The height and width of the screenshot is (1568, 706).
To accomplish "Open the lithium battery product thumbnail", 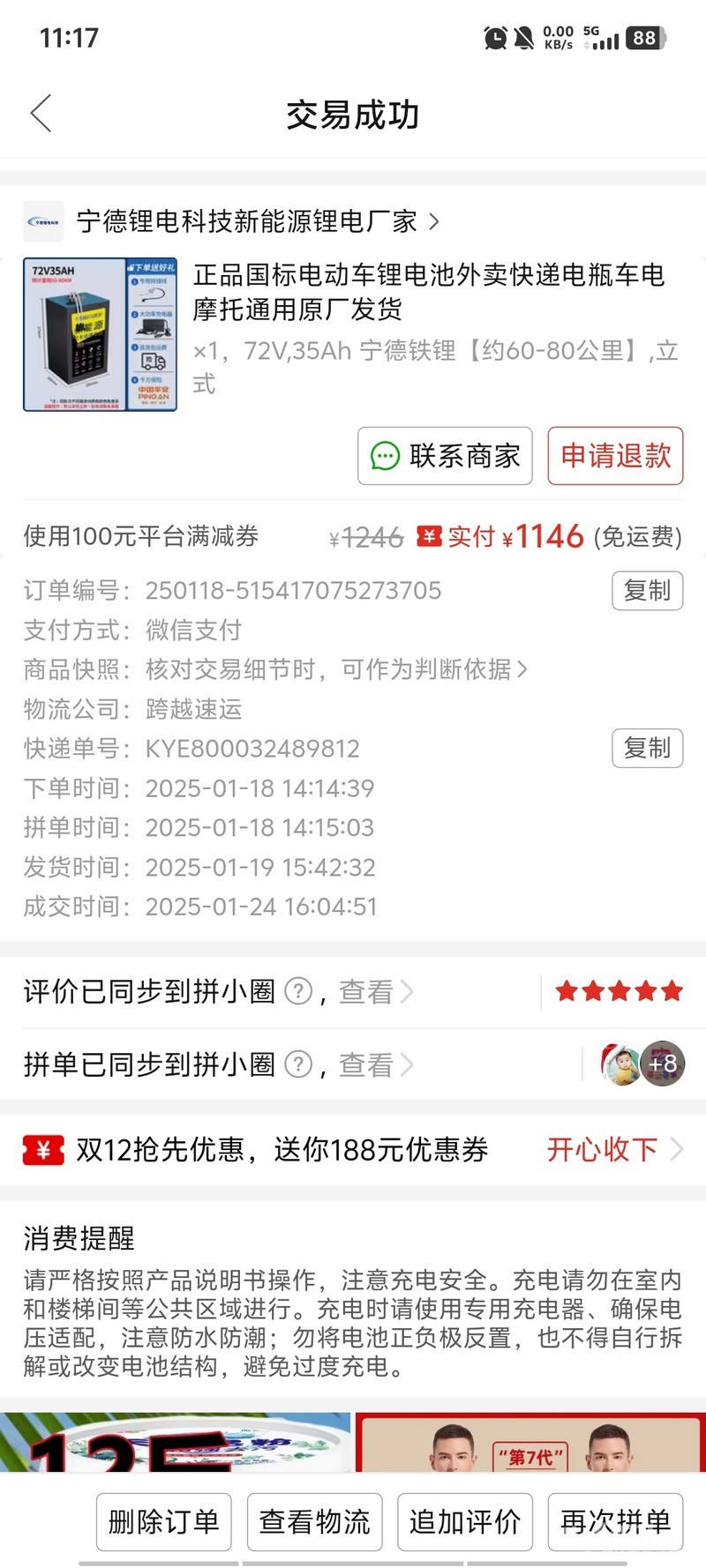I will coord(100,334).
